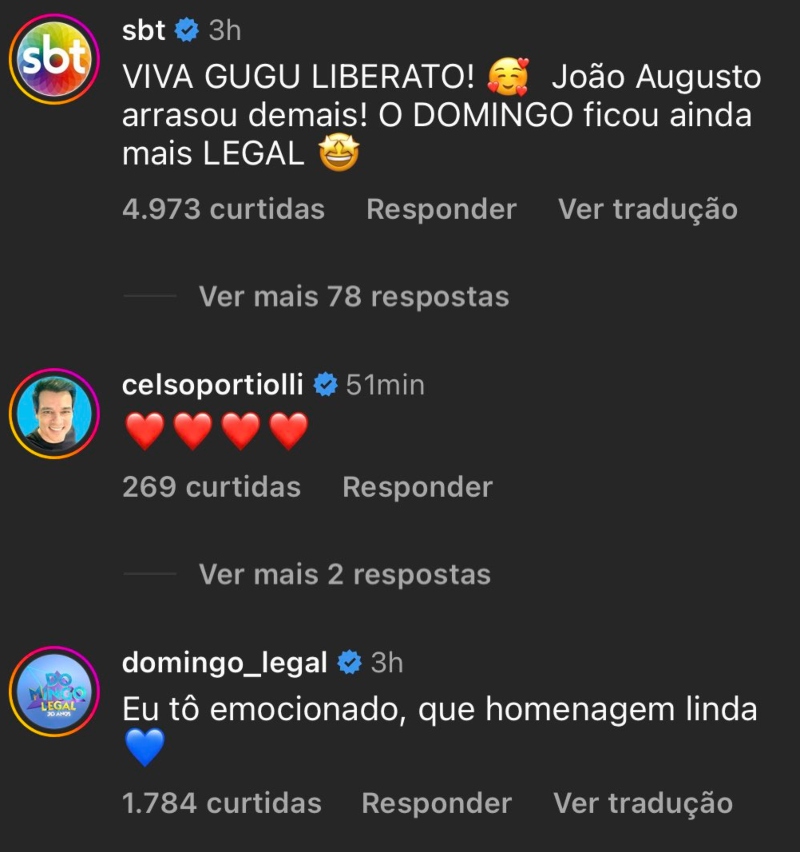View 1.784 curtidas on domingo_legal's comment
Screen dimensions: 800x852
pos(222,803)
